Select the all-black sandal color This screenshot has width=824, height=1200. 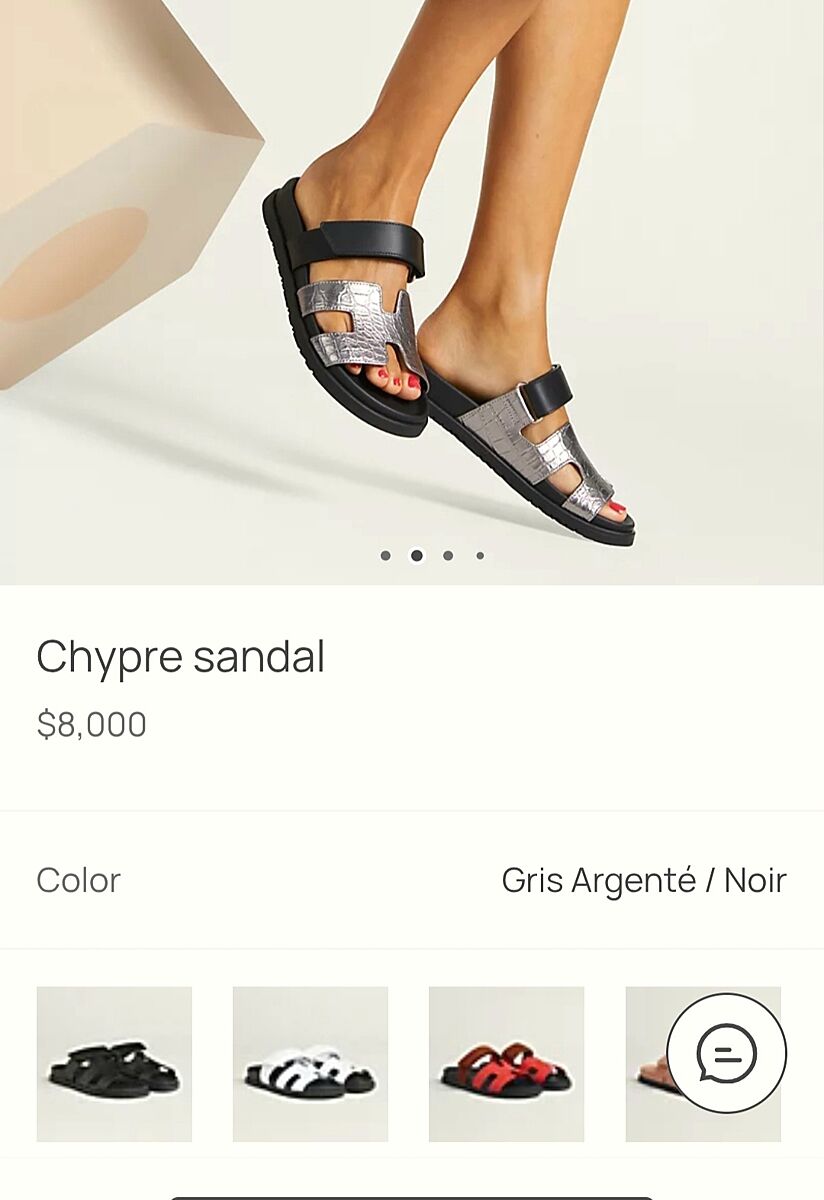pyautogui.click(x=114, y=1064)
